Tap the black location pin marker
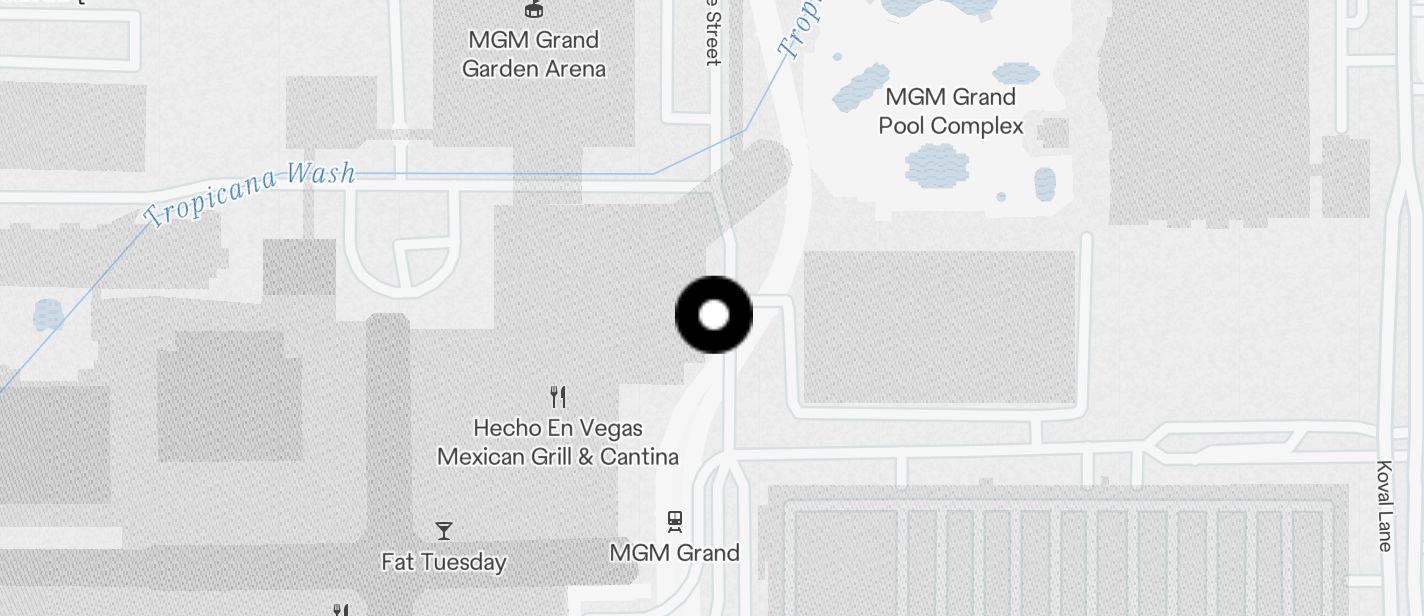This screenshot has width=1424, height=616. (x=713, y=315)
